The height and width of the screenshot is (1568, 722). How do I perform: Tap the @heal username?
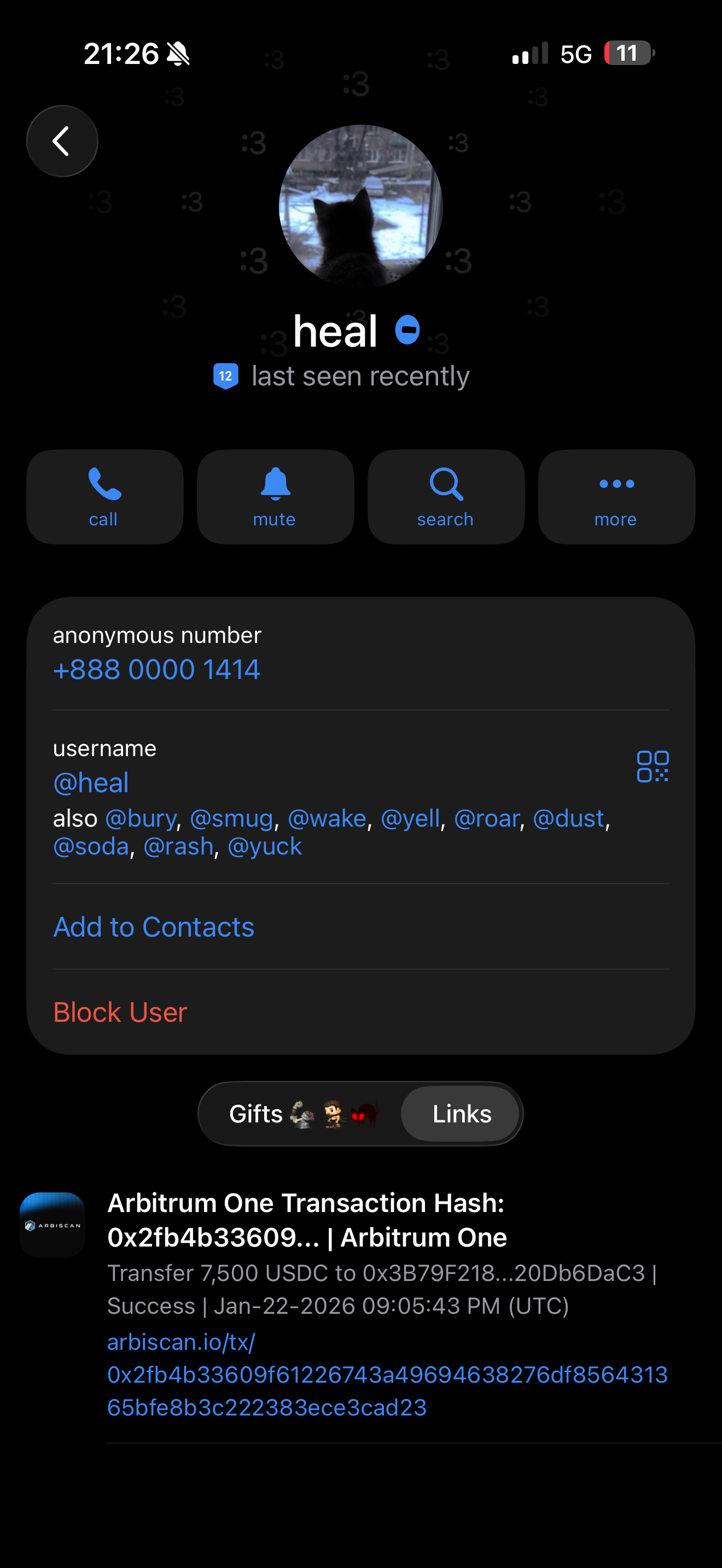pyautogui.click(x=91, y=783)
